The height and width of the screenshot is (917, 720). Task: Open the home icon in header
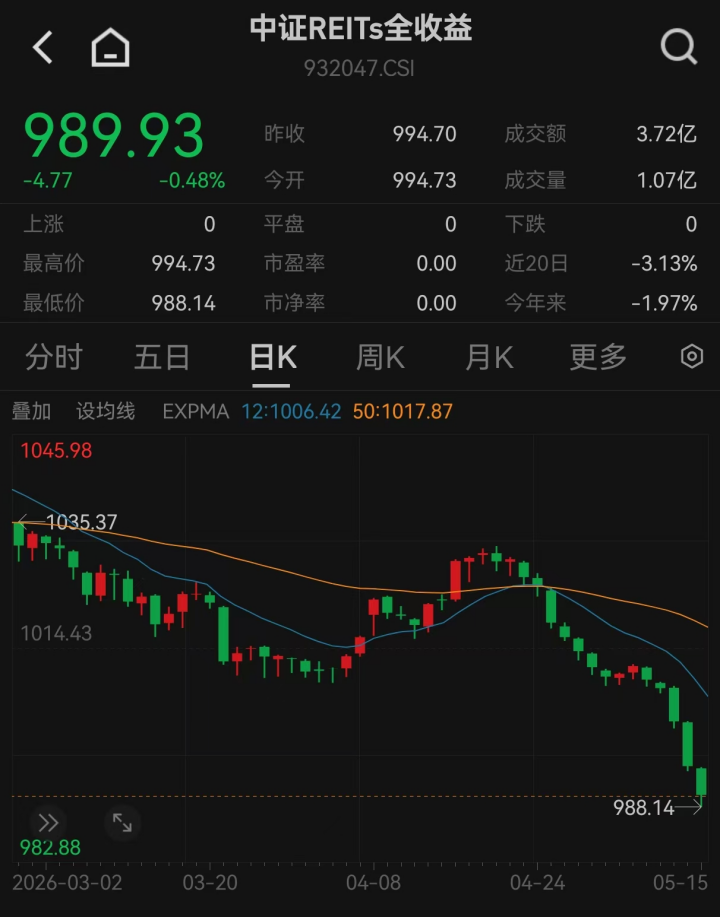tap(110, 47)
